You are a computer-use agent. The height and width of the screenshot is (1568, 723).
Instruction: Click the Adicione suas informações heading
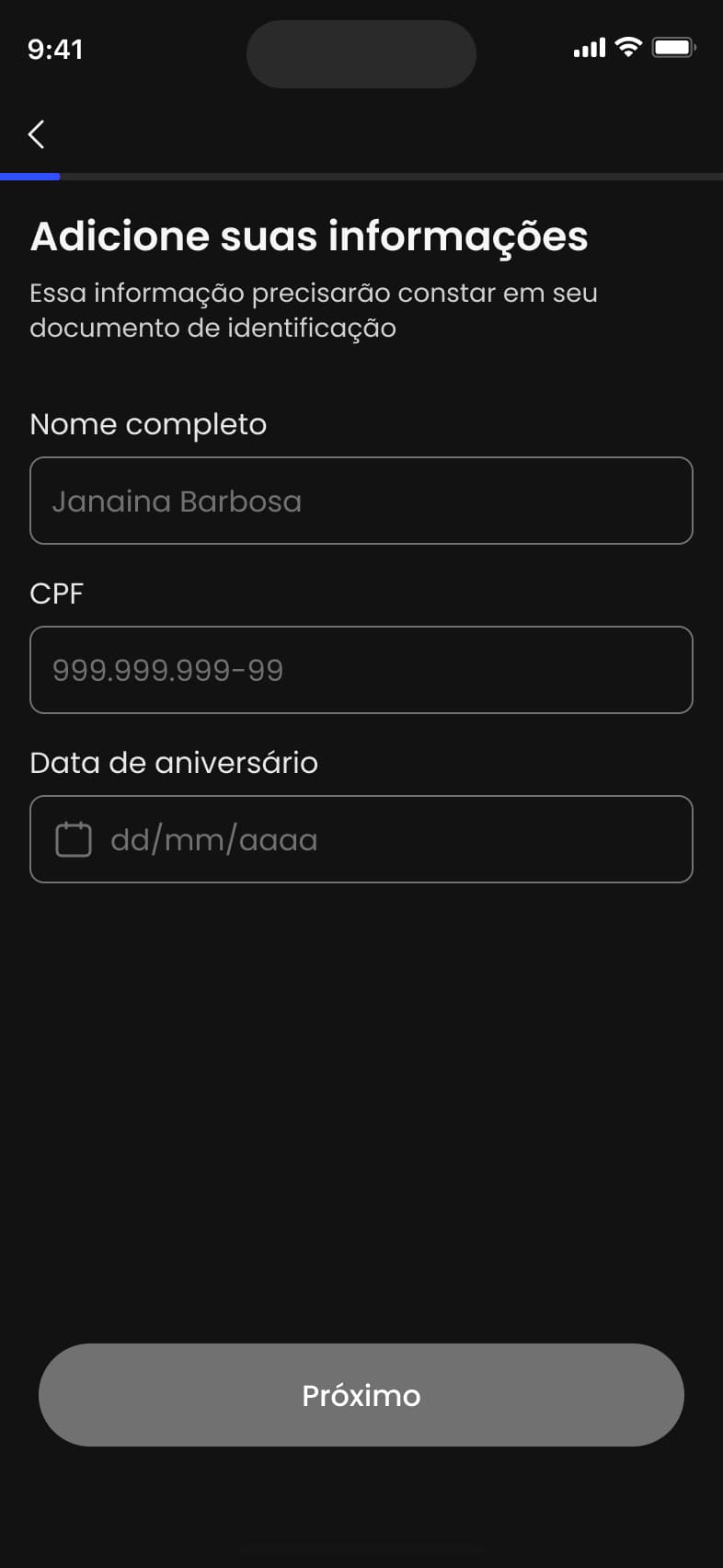pyautogui.click(x=309, y=236)
